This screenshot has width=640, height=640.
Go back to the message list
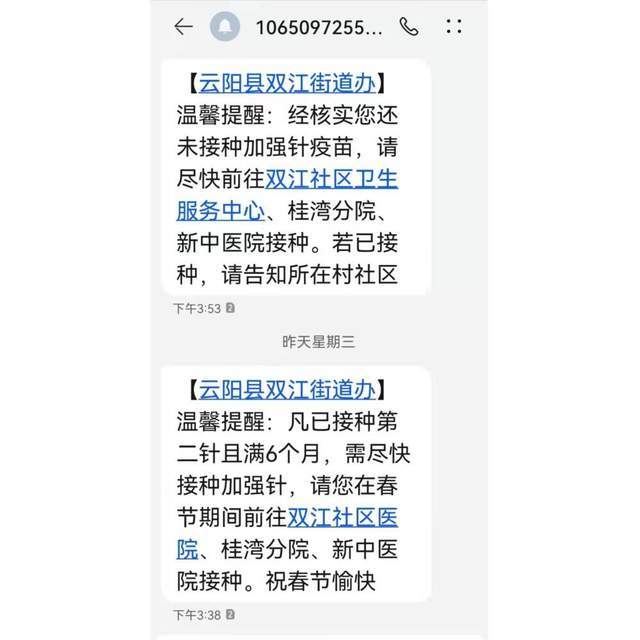pos(183,27)
